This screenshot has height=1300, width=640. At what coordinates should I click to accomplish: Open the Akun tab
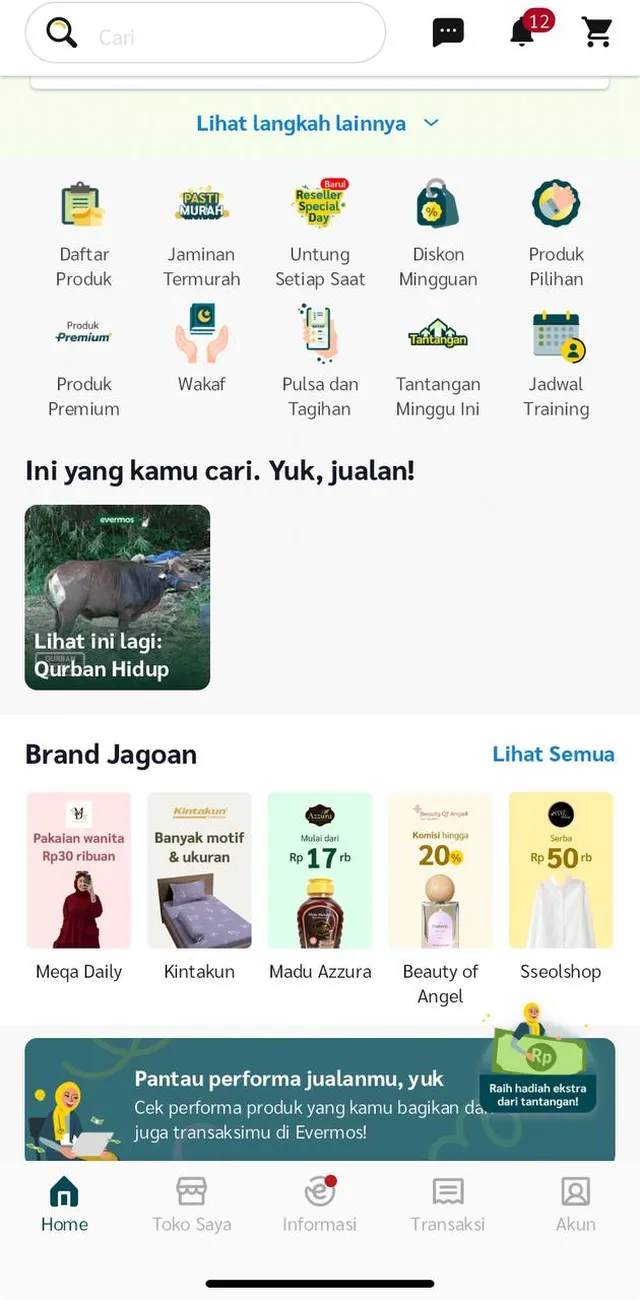(576, 1204)
